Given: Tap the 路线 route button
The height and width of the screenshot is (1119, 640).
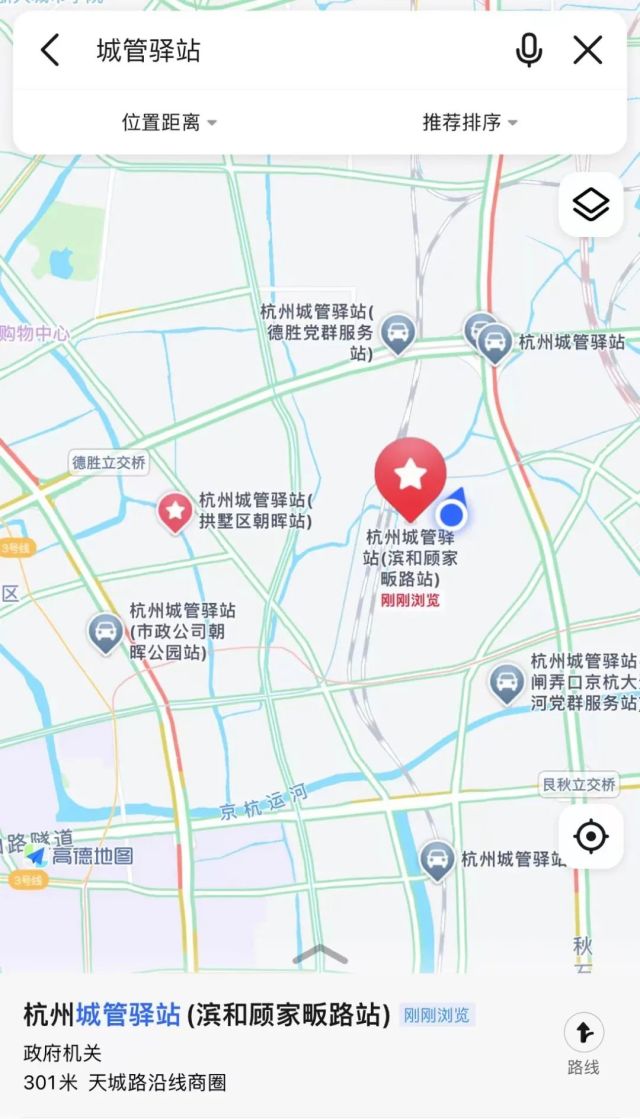Looking at the screenshot, I should pos(583,1043).
